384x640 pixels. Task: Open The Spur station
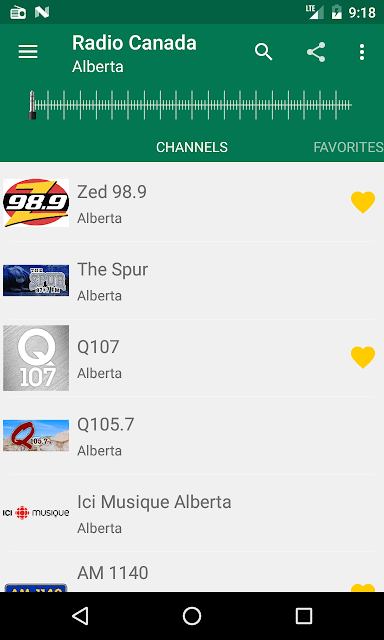pos(192,280)
